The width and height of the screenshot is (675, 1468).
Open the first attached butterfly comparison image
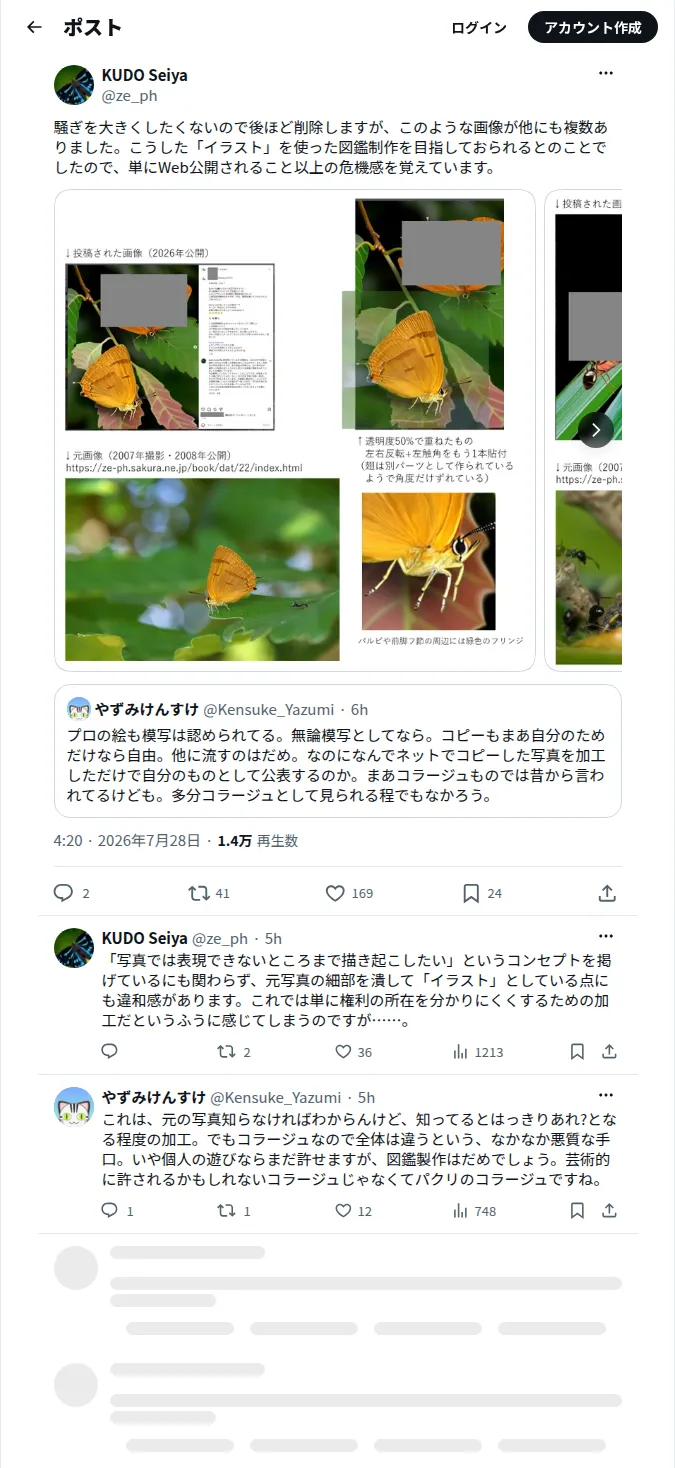pos(295,430)
